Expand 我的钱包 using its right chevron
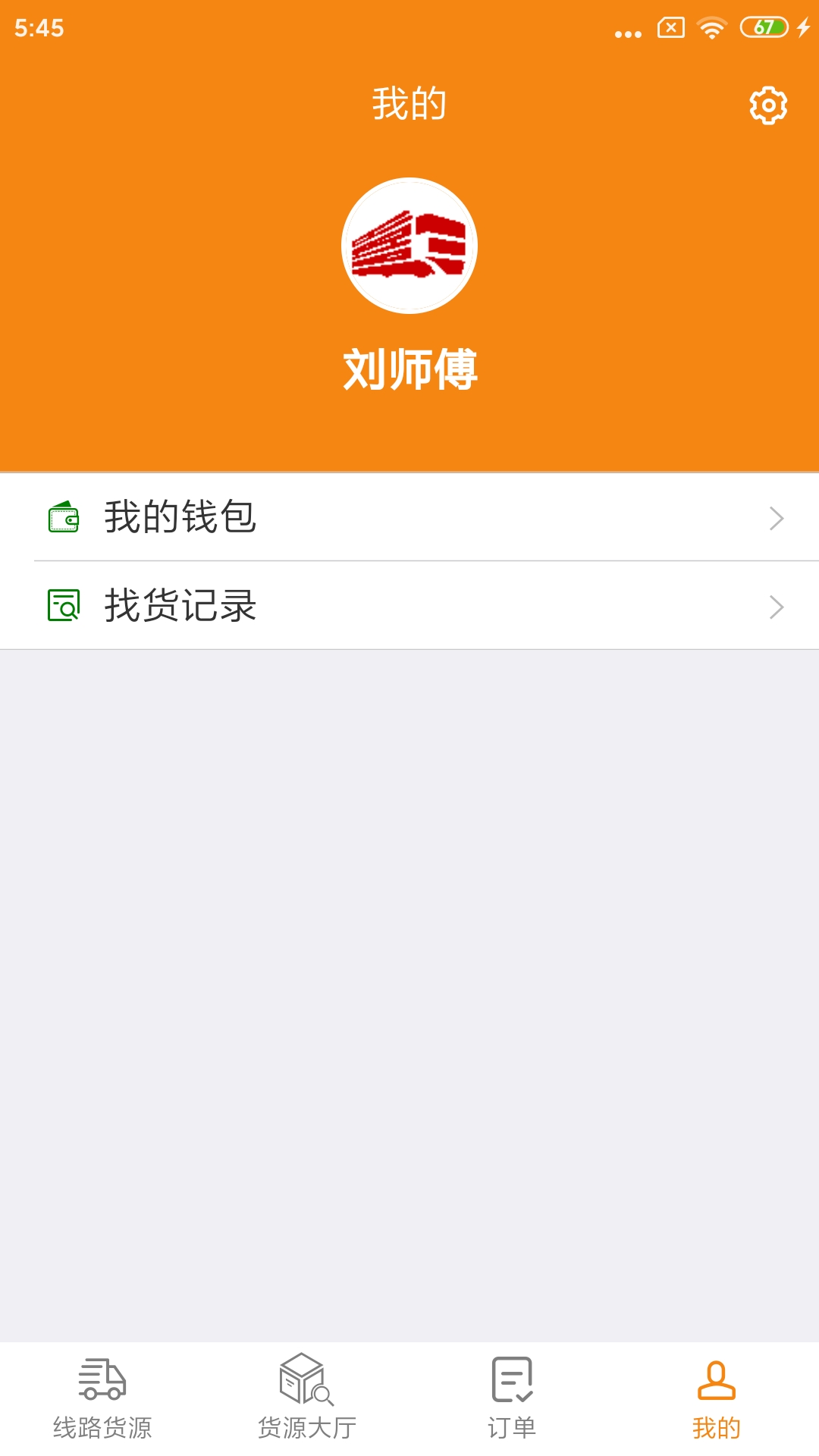819x1456 pixels. click(x=777, y=518)
